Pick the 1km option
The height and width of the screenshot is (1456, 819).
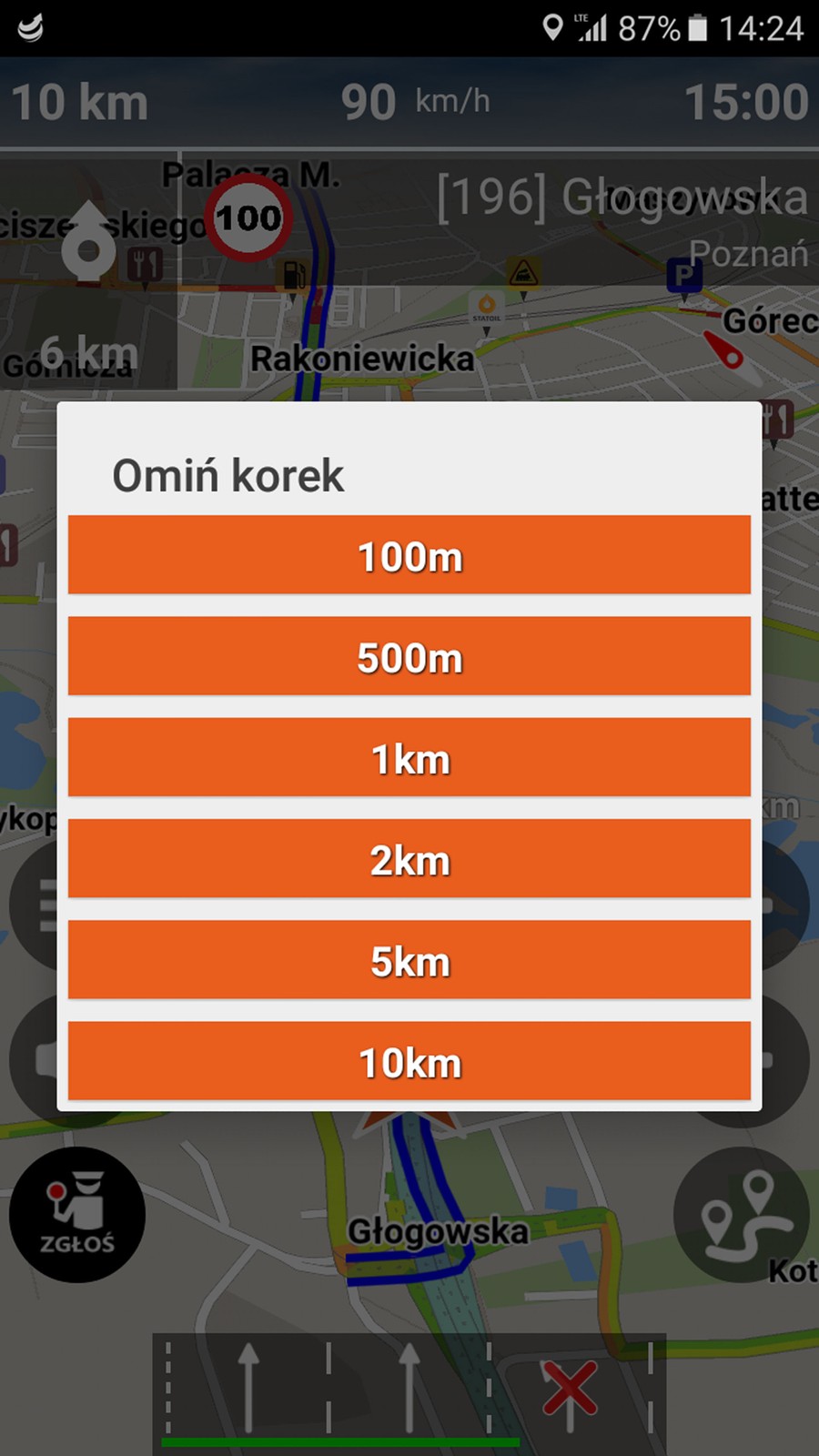[x=409, y=757]
